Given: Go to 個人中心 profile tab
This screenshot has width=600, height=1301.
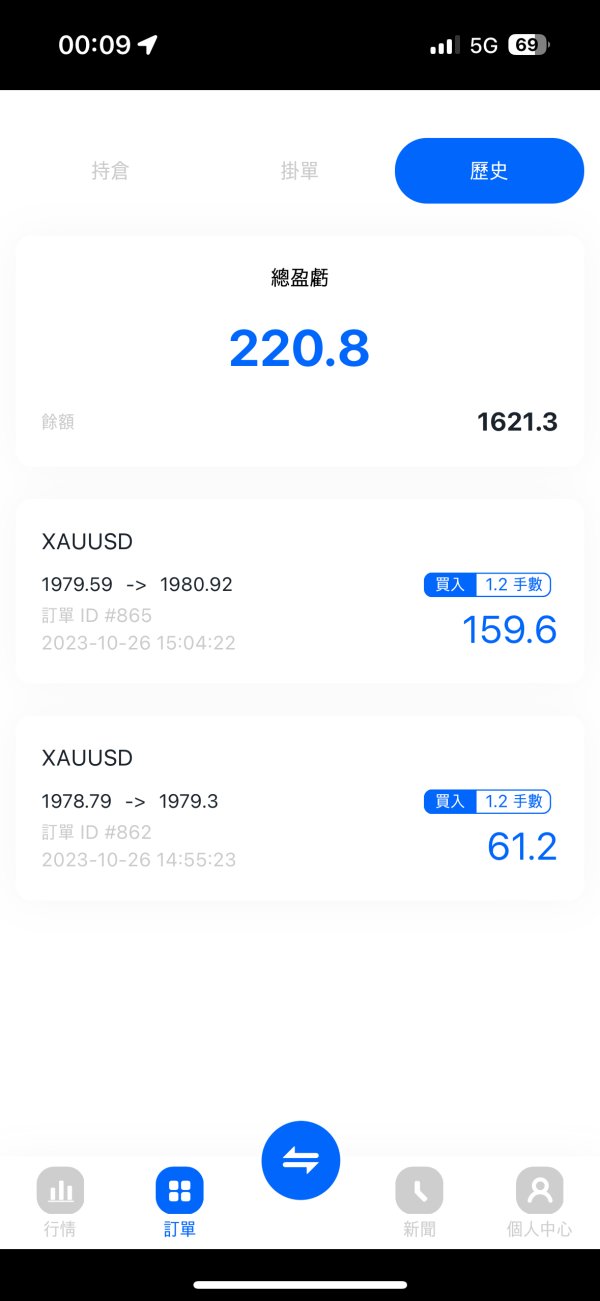Looking at the screenshot, I should 540,1203.
